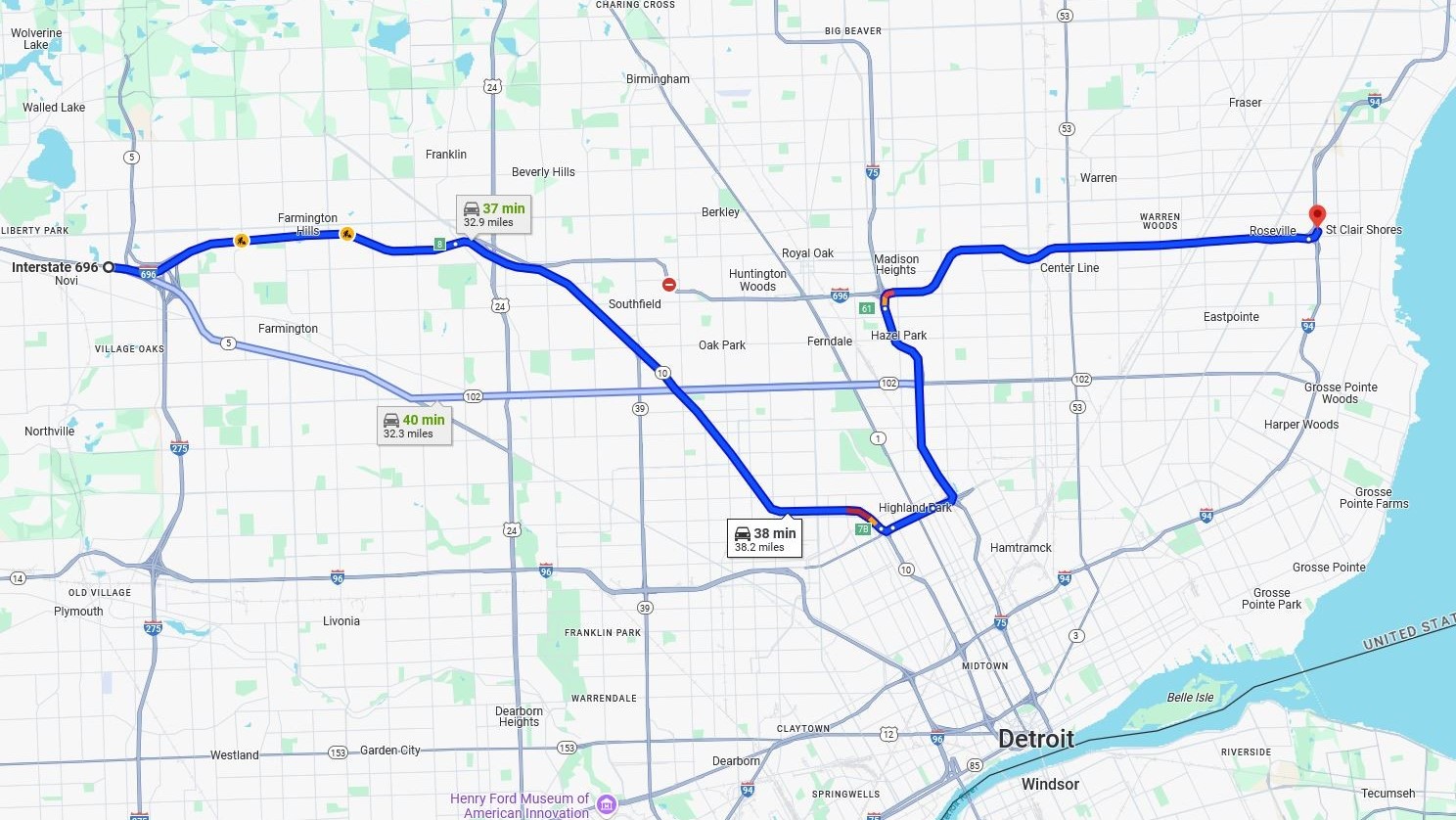The image size is (1456, 820).
Task: Tap the red destination pin at St Clair Shores
Action: coord(1317,216)
